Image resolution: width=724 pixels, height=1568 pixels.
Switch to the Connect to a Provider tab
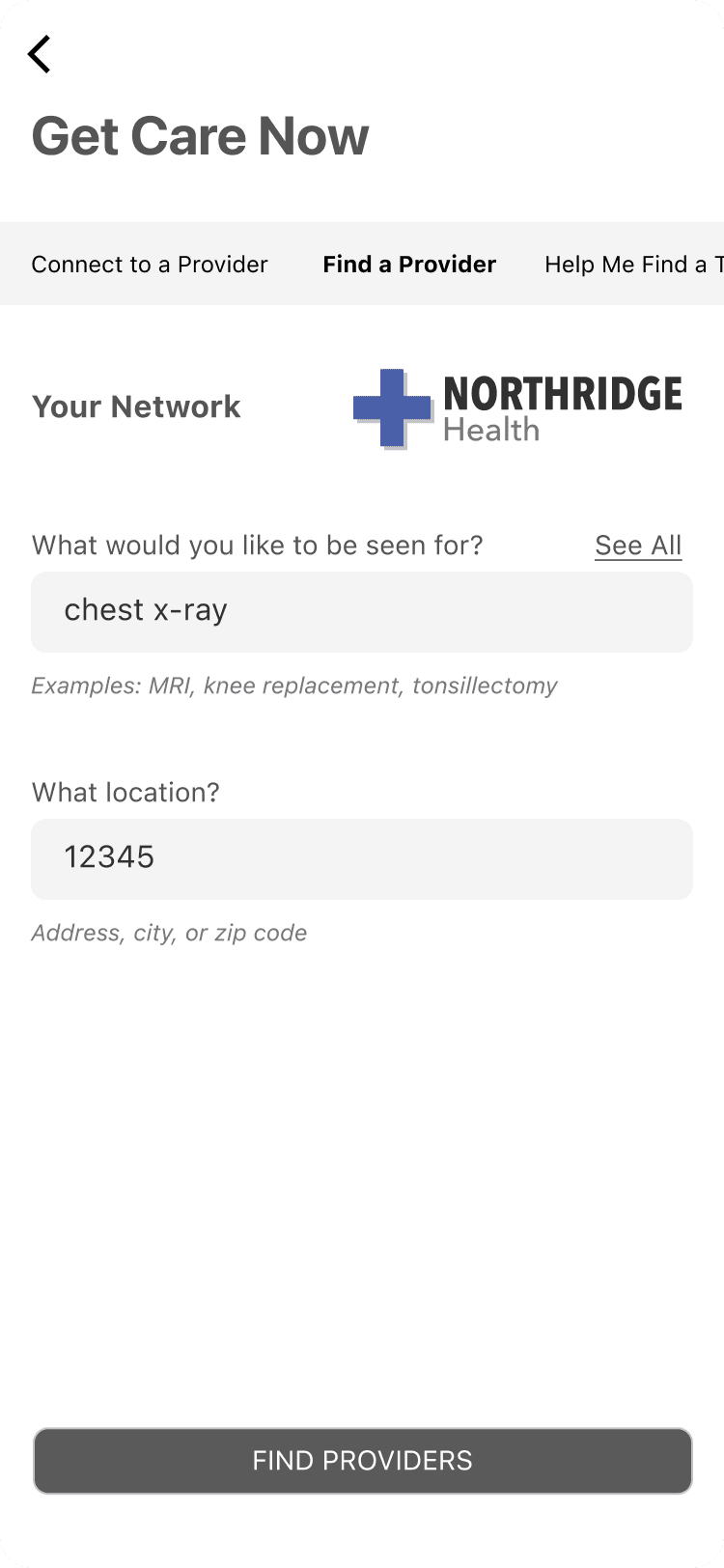point(149,264)
